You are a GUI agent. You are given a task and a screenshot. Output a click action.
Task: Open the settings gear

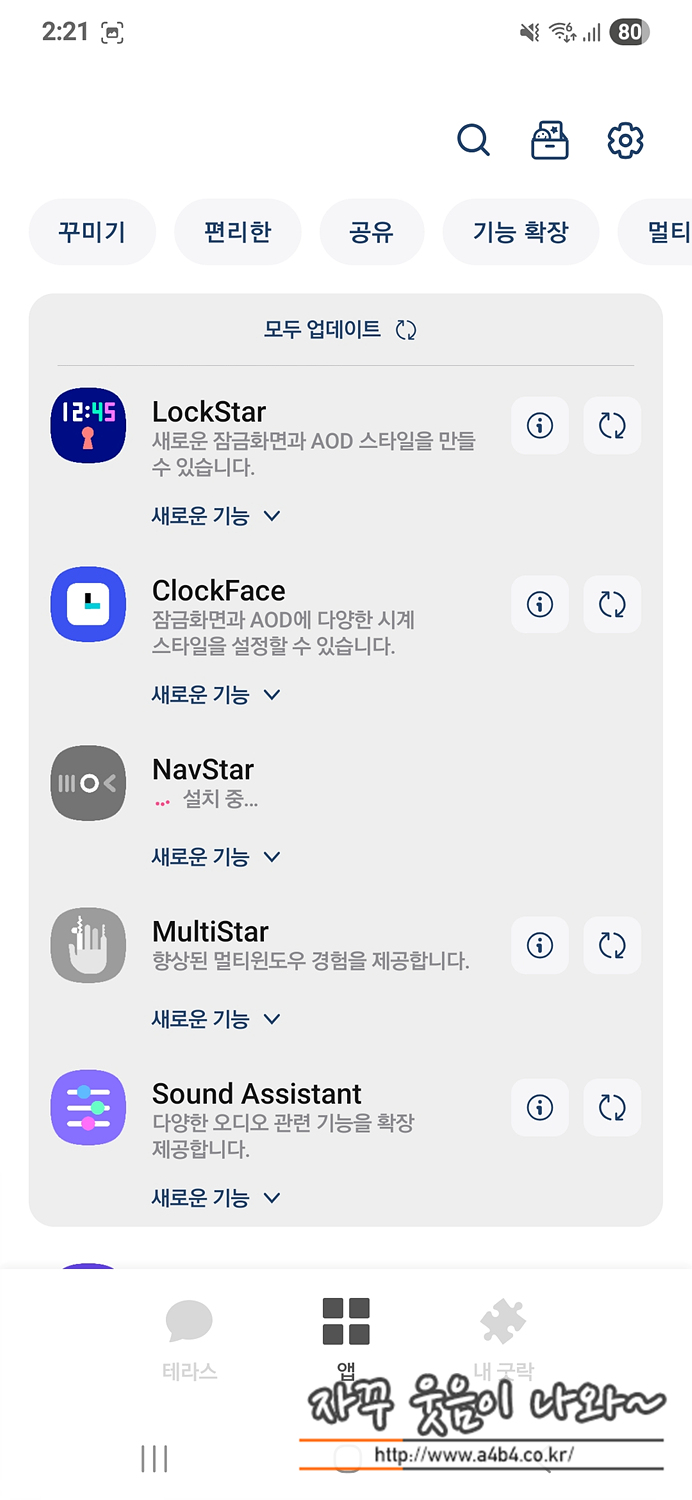(x=626, y=140)
